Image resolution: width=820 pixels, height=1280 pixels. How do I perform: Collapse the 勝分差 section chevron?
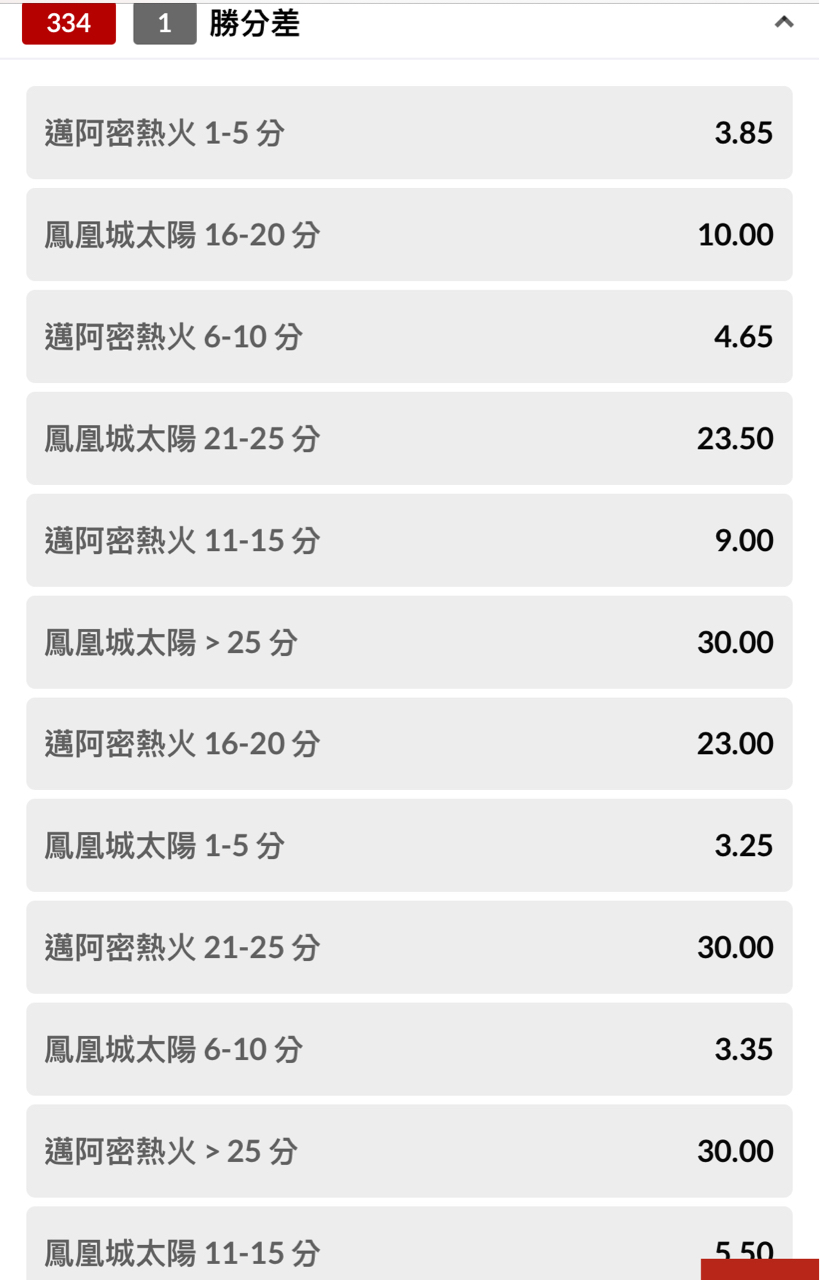pyautogui.click(x=784, y=22)
